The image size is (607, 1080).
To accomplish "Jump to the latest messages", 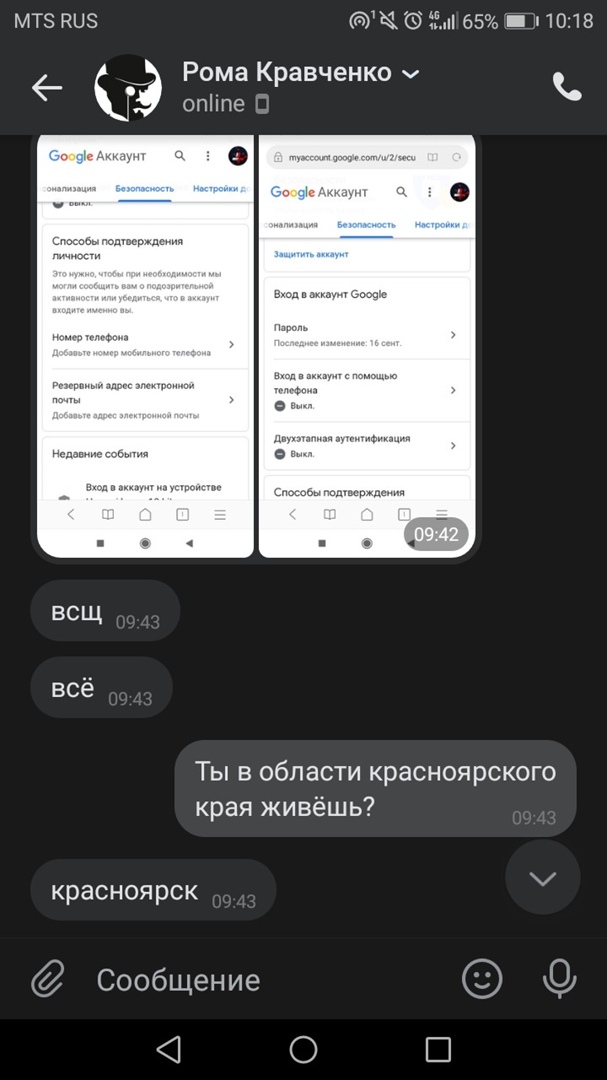I will click(x=542, y=878).
